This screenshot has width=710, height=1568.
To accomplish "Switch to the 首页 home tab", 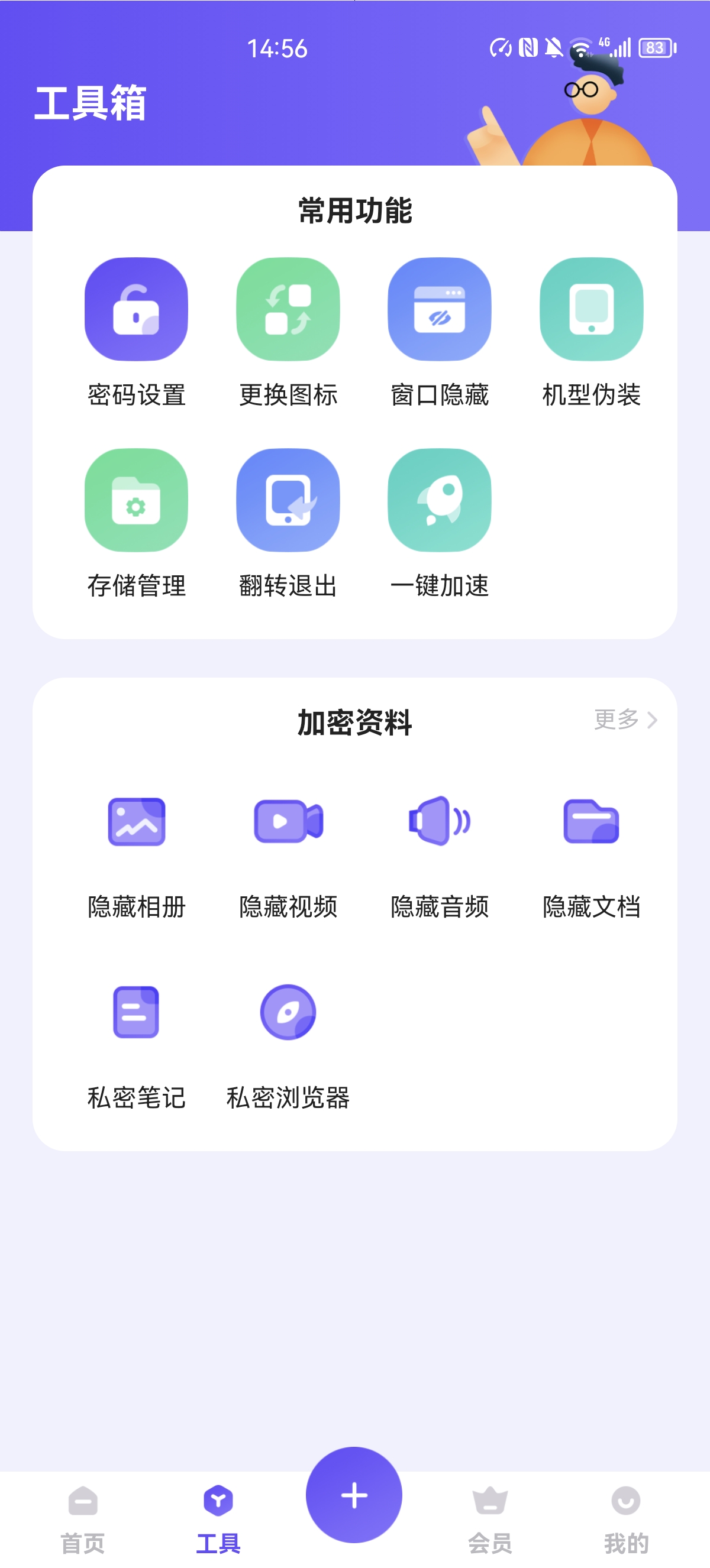I will pyautogui.click(x=83, y=1515).
